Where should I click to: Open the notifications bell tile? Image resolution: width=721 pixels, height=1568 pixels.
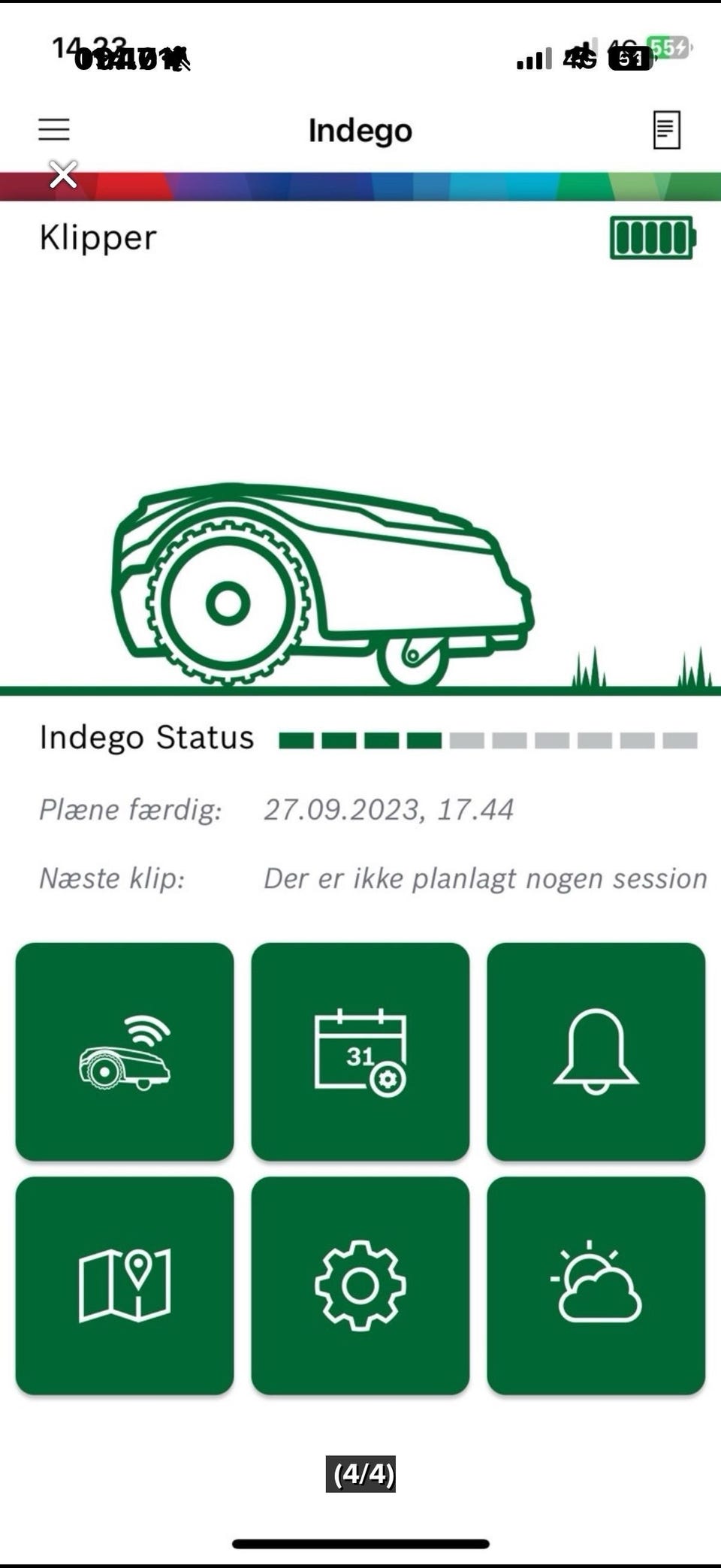click(596, 1051)
